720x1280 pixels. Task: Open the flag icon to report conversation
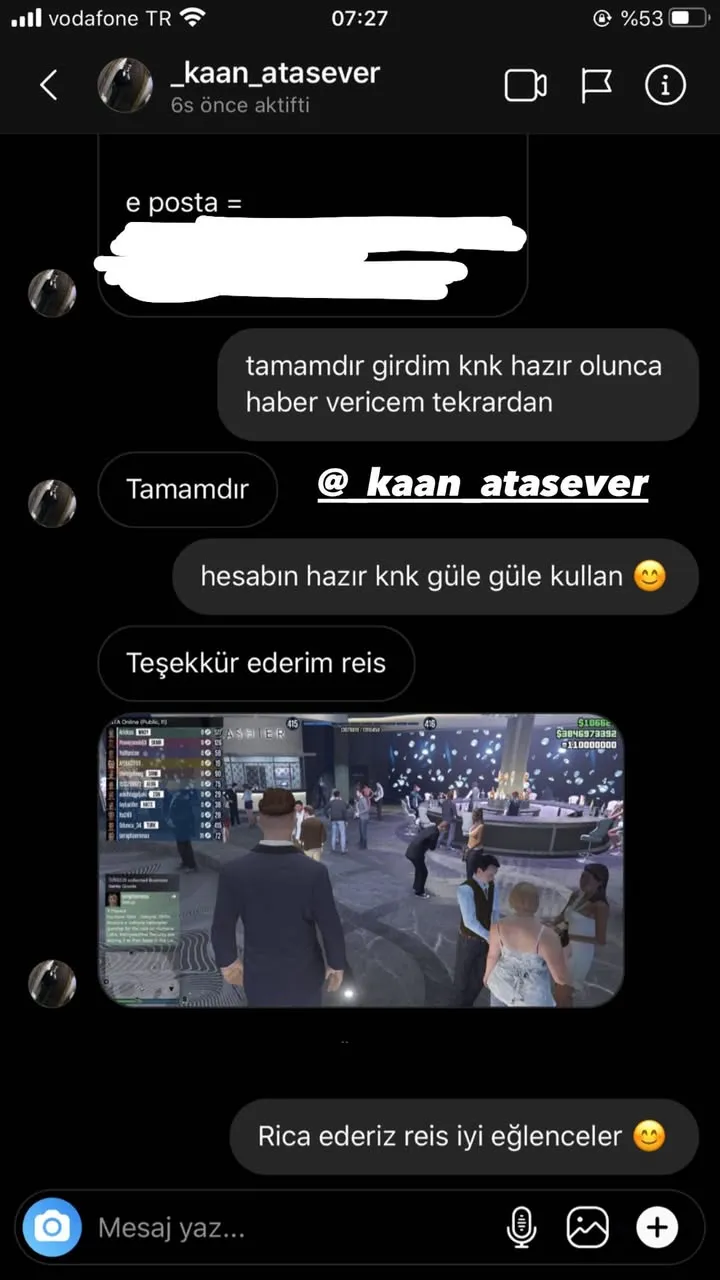point(594,85)
